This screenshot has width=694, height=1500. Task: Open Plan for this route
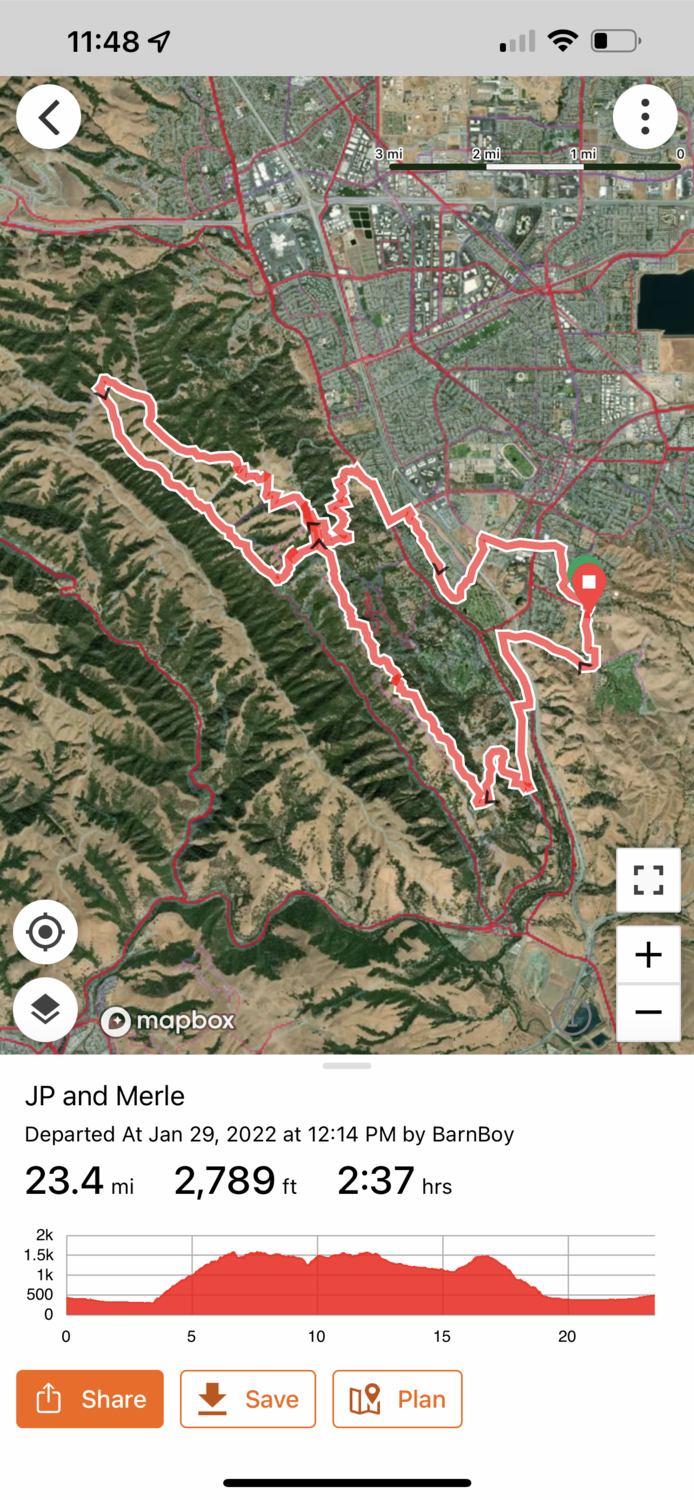397,1399
